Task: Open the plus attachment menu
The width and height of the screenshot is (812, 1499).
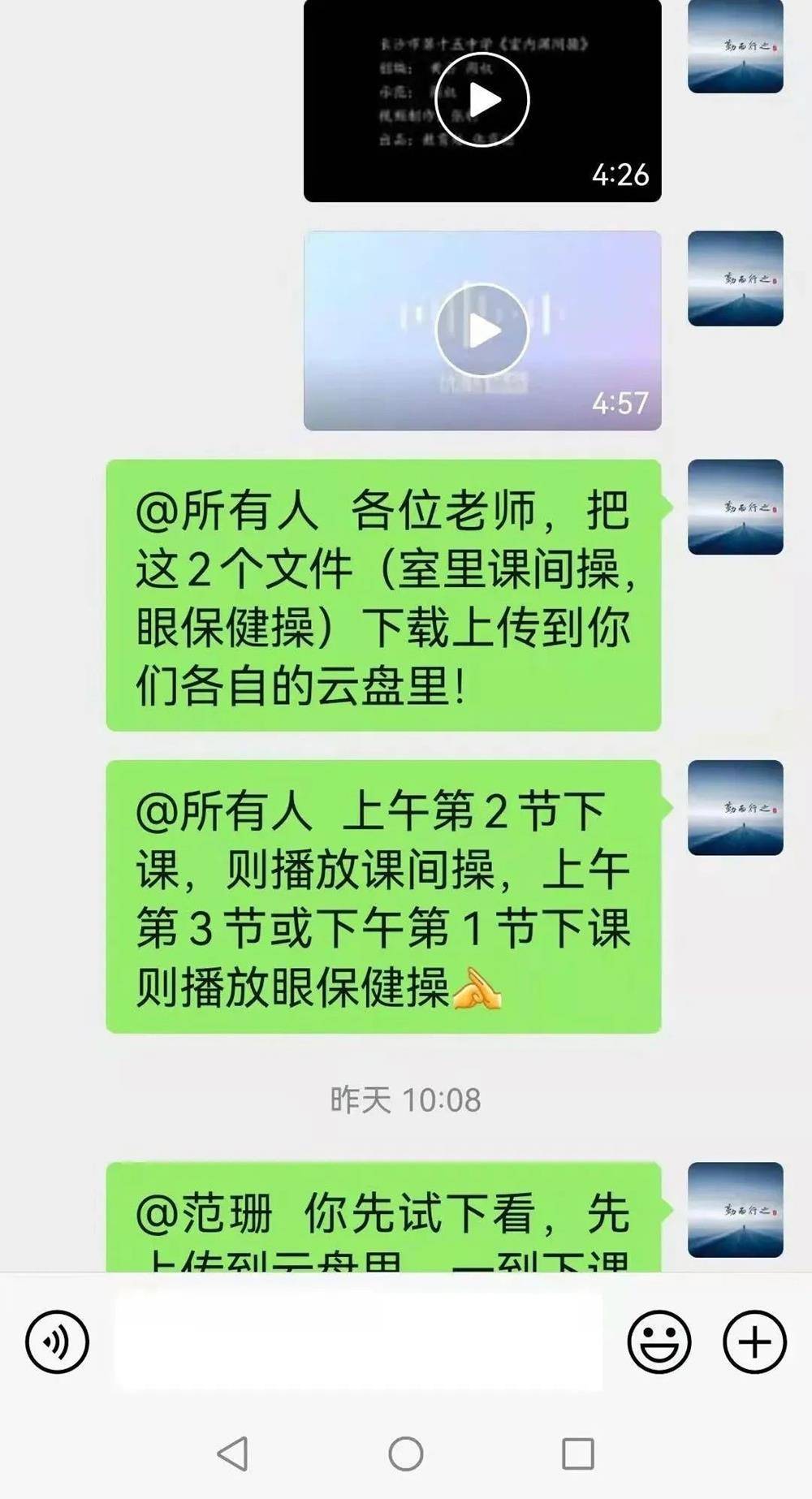Action: [754, 1341]
